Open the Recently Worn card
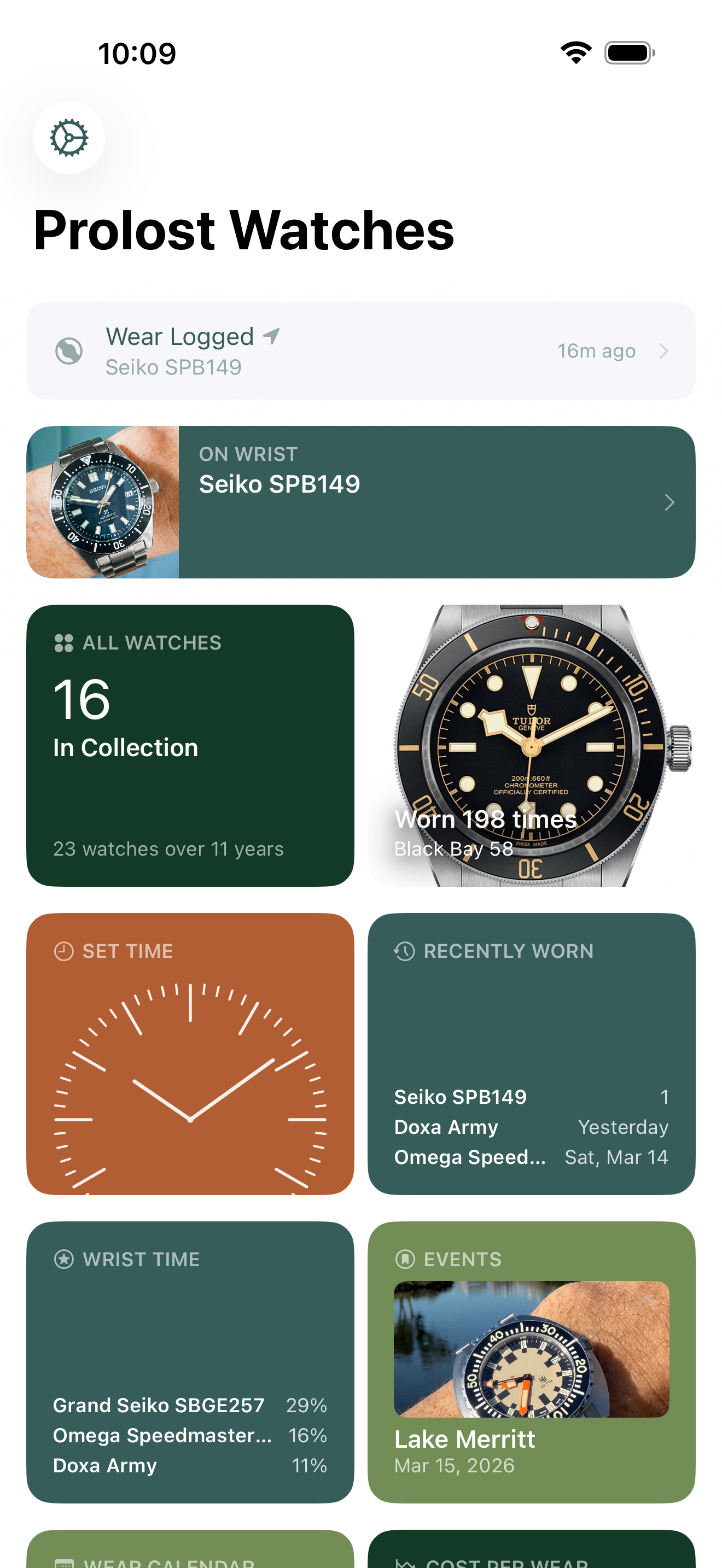The image size is (722, 1568). click(x=531, y=1054)
